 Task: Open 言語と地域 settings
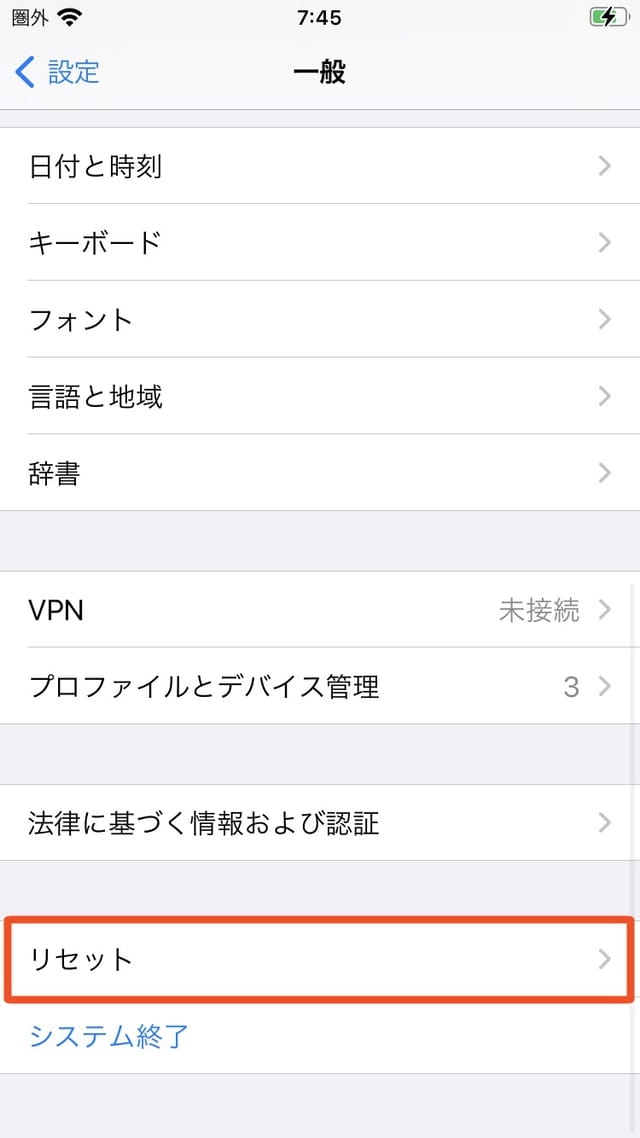click(320, 396)
